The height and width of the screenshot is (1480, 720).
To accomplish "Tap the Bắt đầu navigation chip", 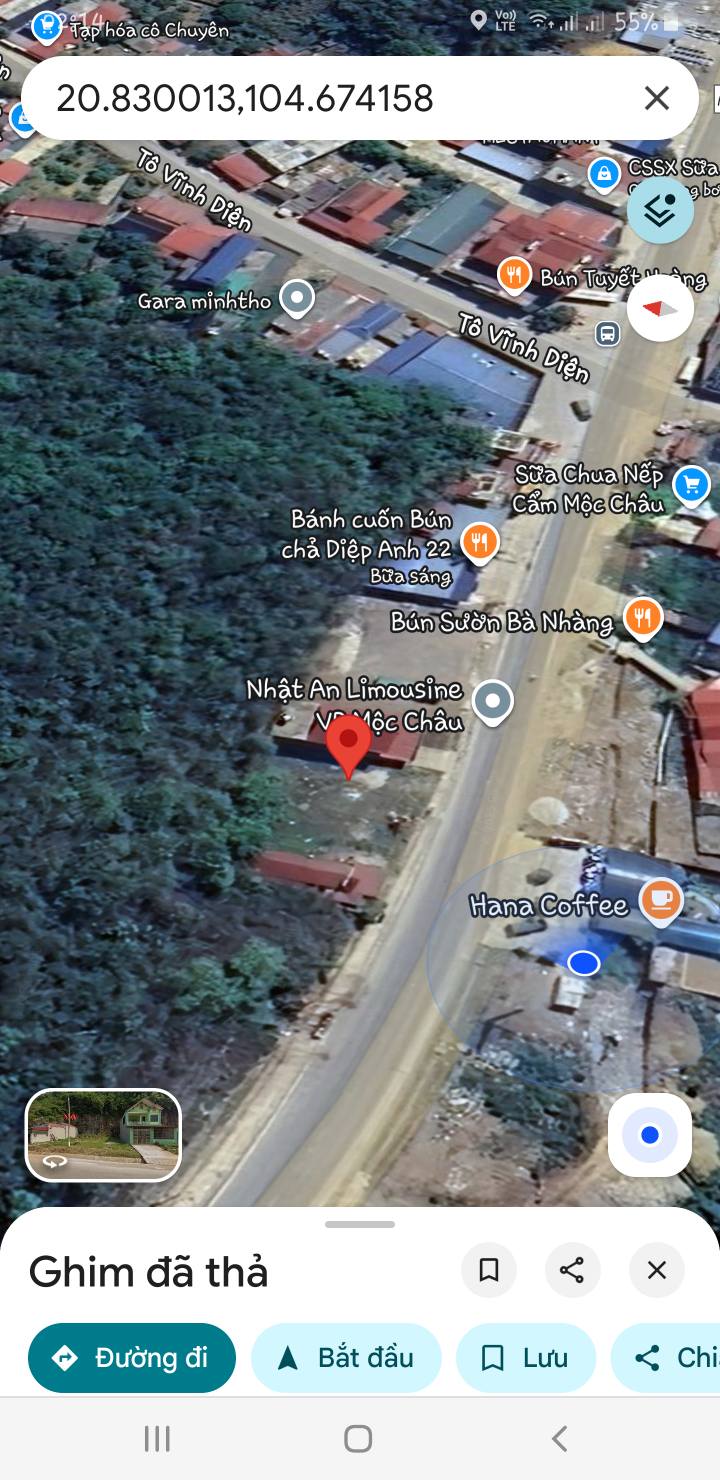I will (x=346, y=1357).
